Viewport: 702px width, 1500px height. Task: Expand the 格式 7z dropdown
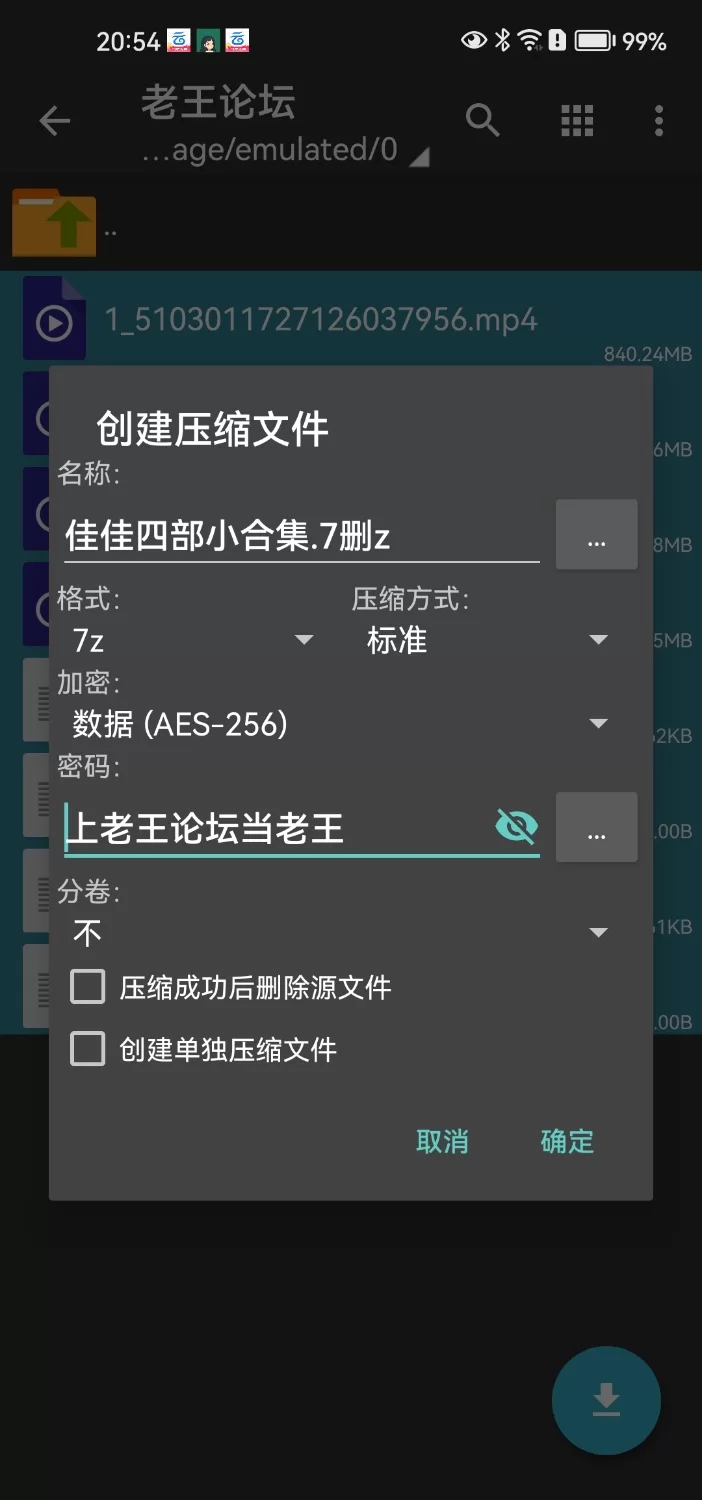click(x=192, y=640)
